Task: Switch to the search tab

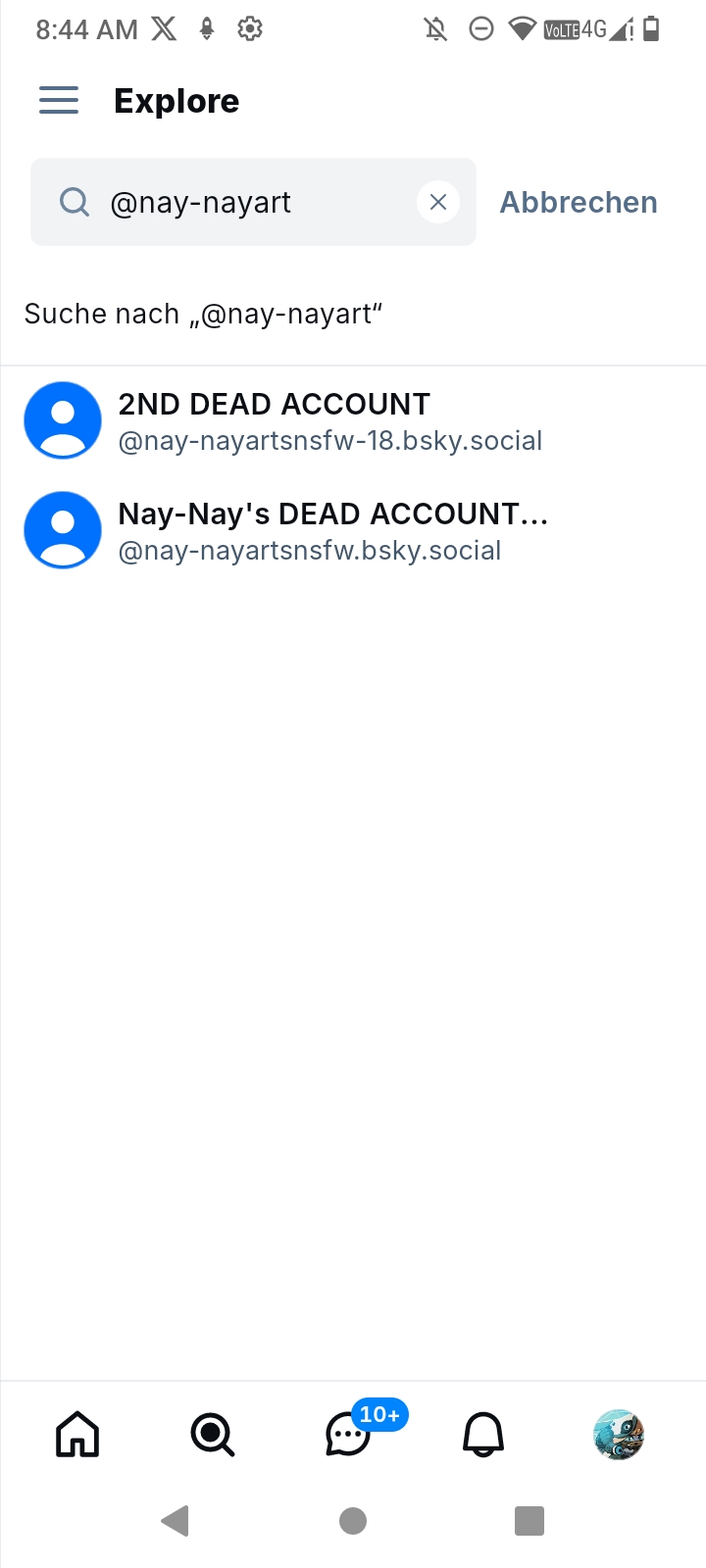Action: click(x=213, y=1436)
